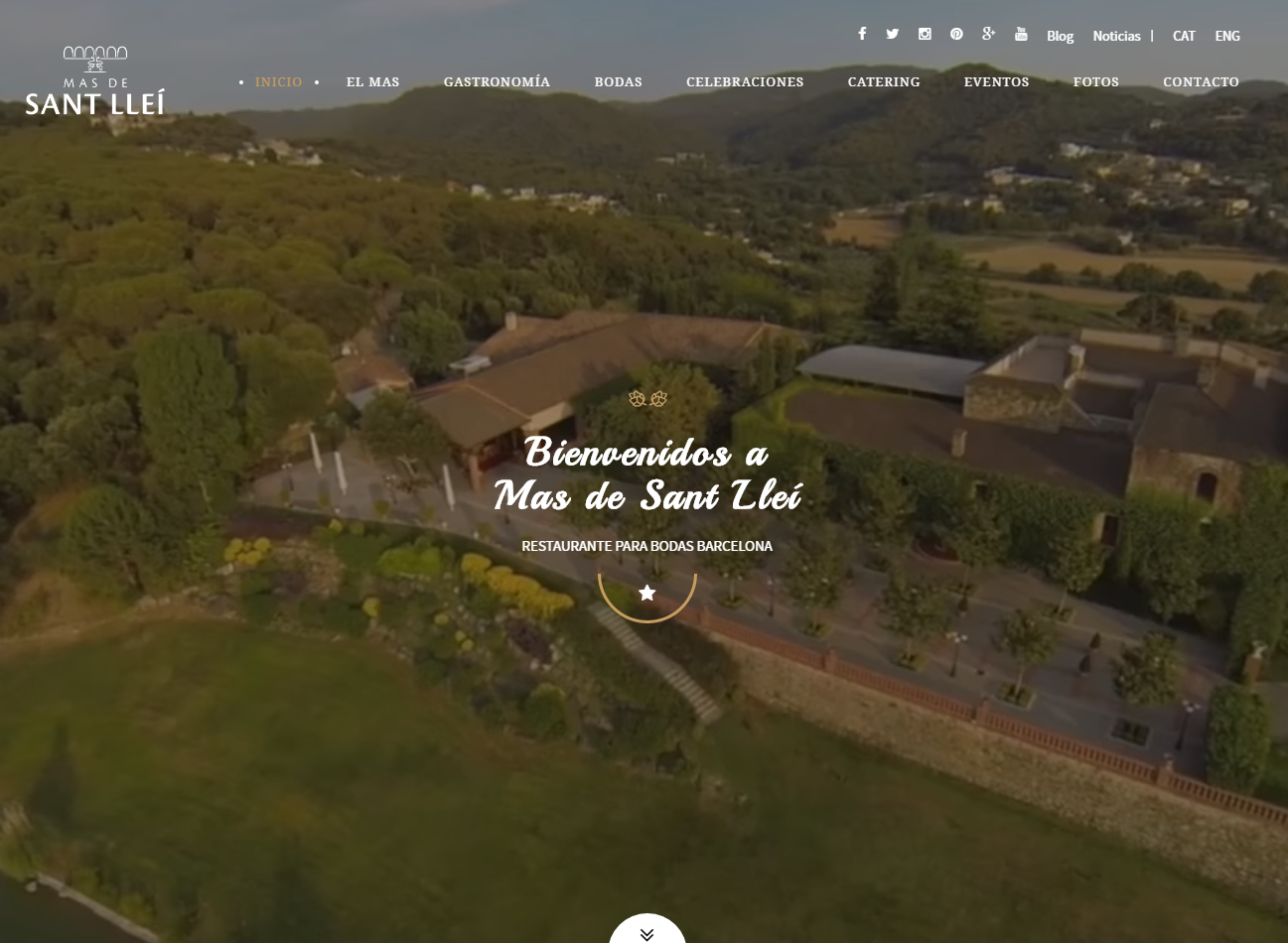Switch language to CAT
Screen dimensions: 1288x943
pyautogui.click(x=1184, y=36)
